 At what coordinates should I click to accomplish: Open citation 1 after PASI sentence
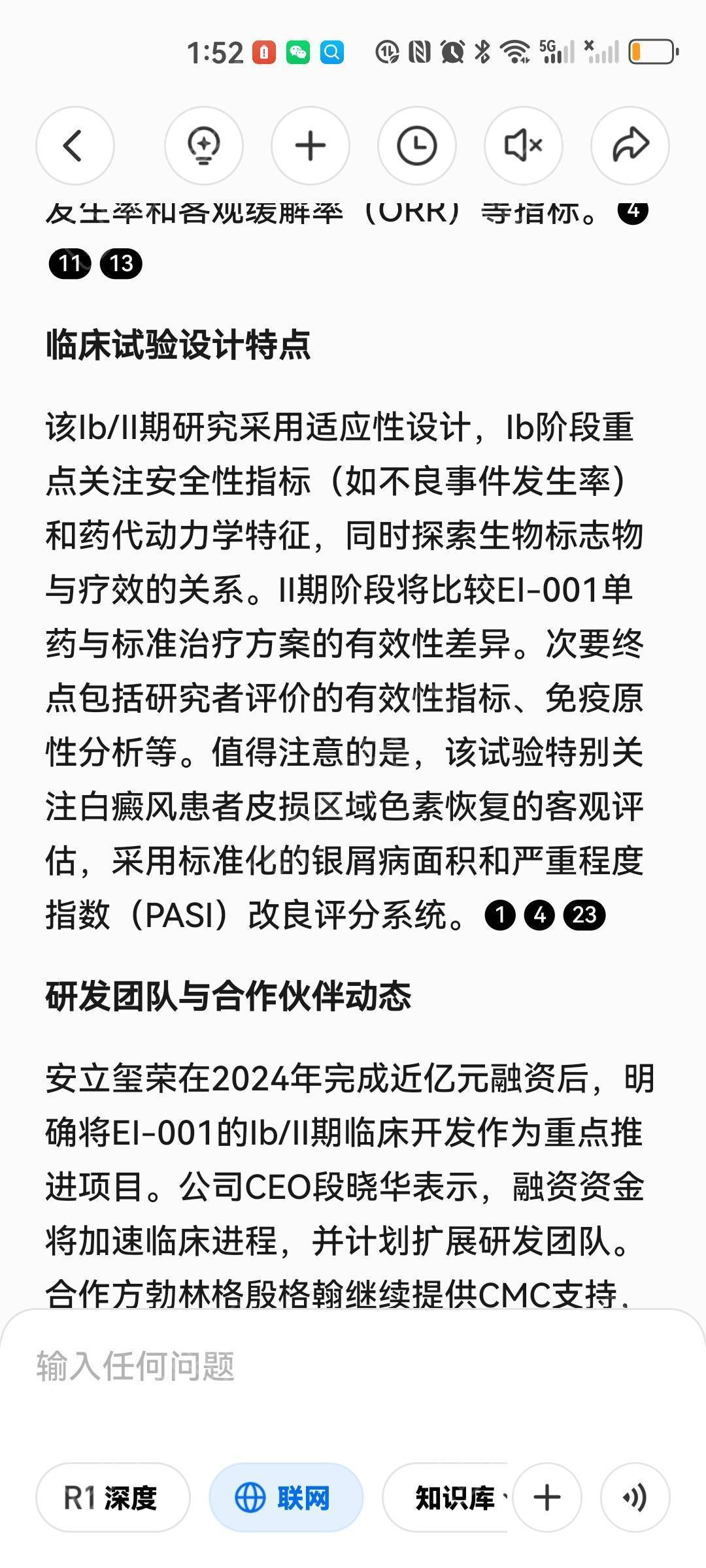click(500, 915)
